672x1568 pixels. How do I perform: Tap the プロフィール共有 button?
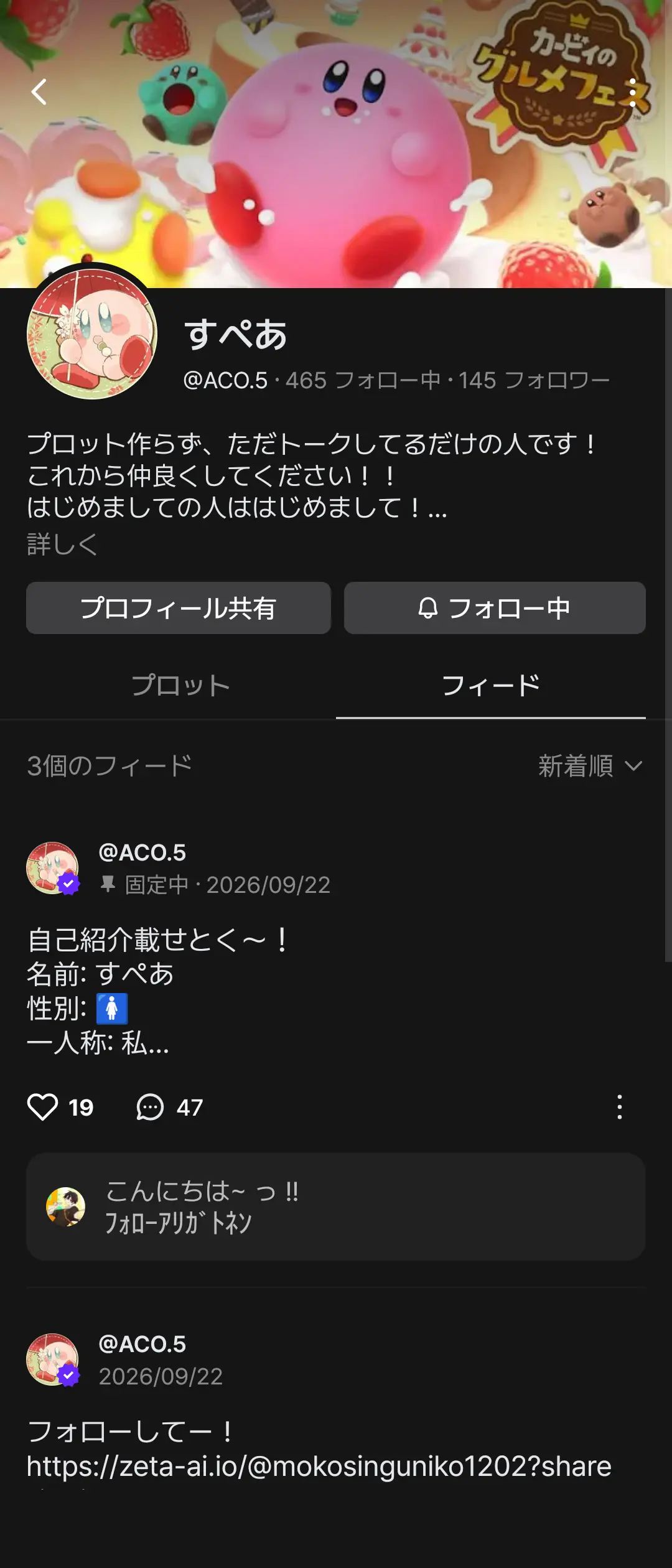[179, 608]
